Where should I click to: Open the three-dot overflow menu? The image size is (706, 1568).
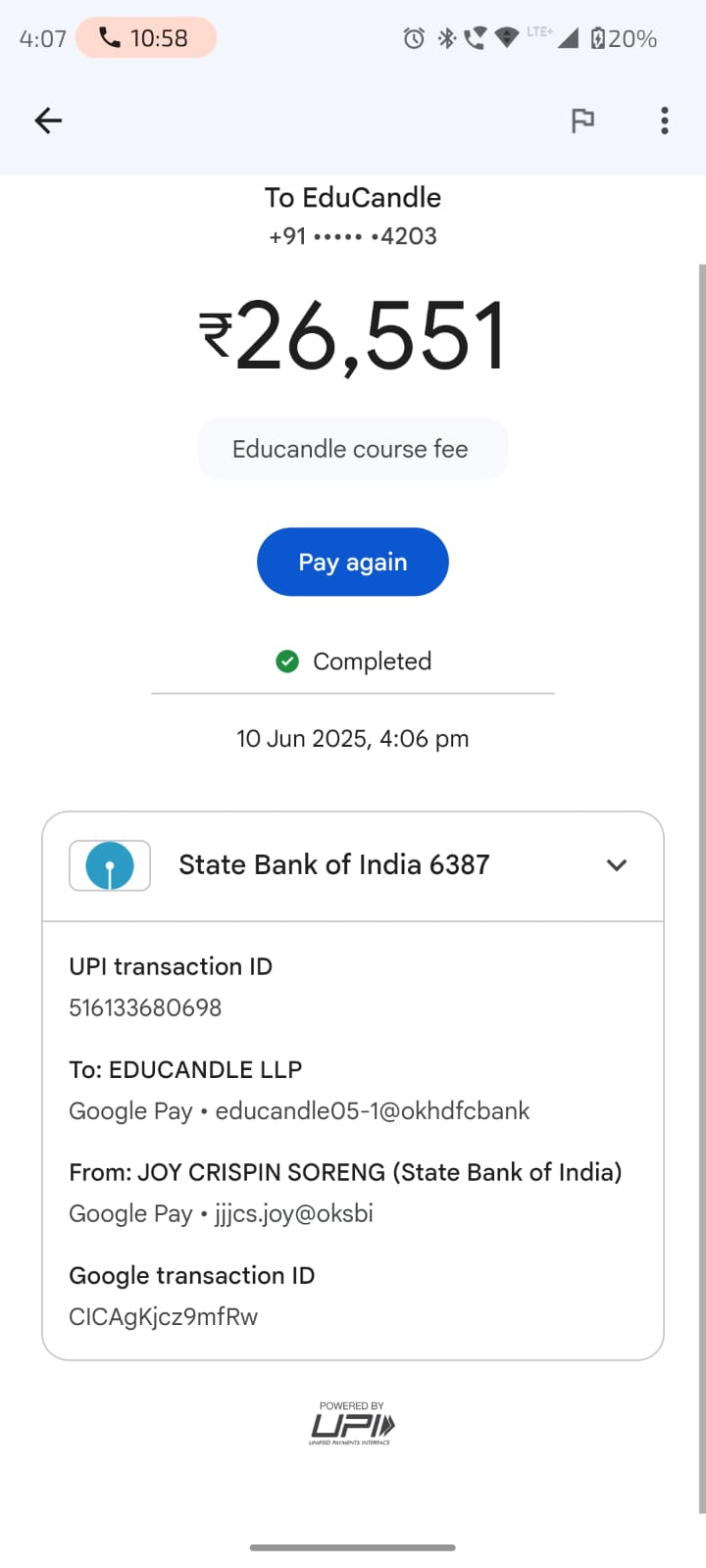pos(665,121)
